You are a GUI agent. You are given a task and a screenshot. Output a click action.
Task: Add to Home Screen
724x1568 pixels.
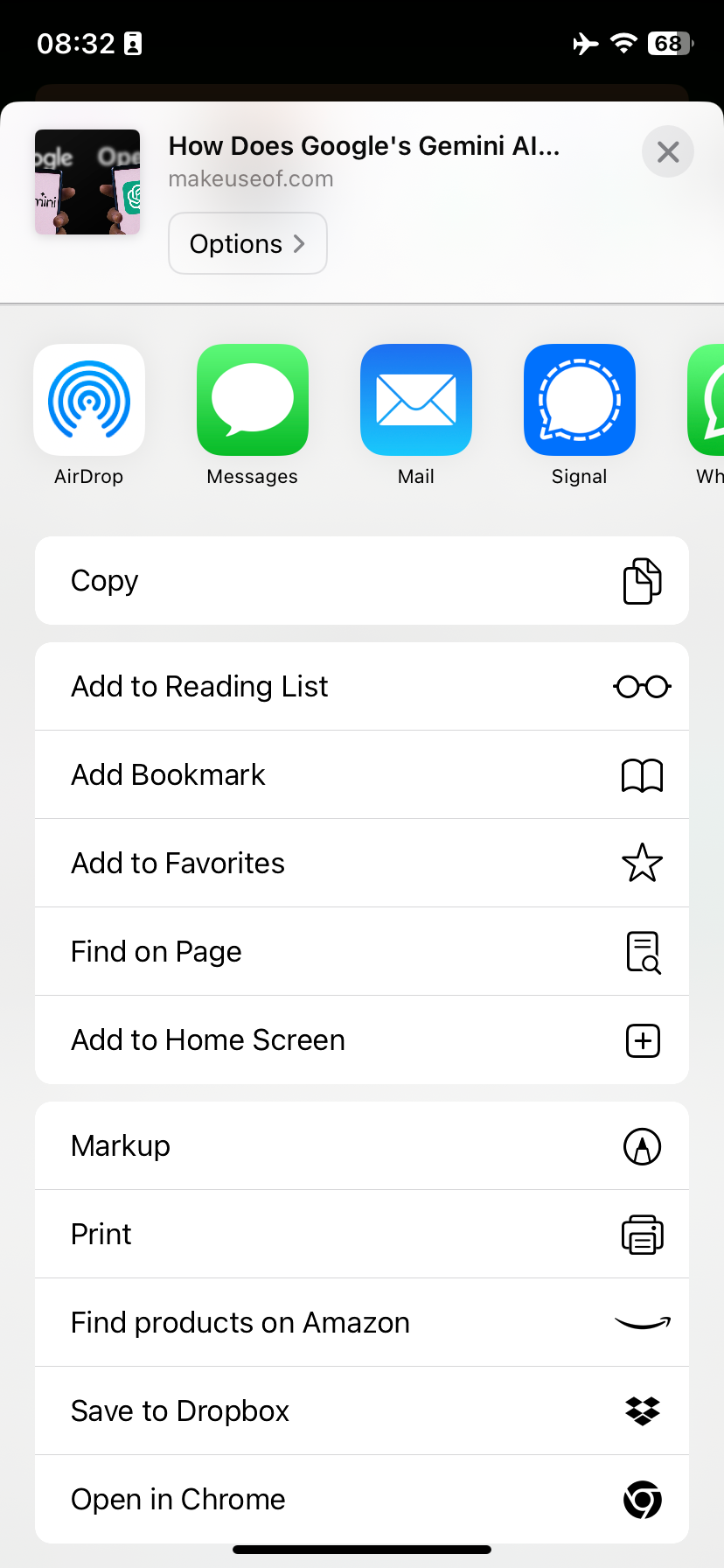click(x=362, y=1040)
